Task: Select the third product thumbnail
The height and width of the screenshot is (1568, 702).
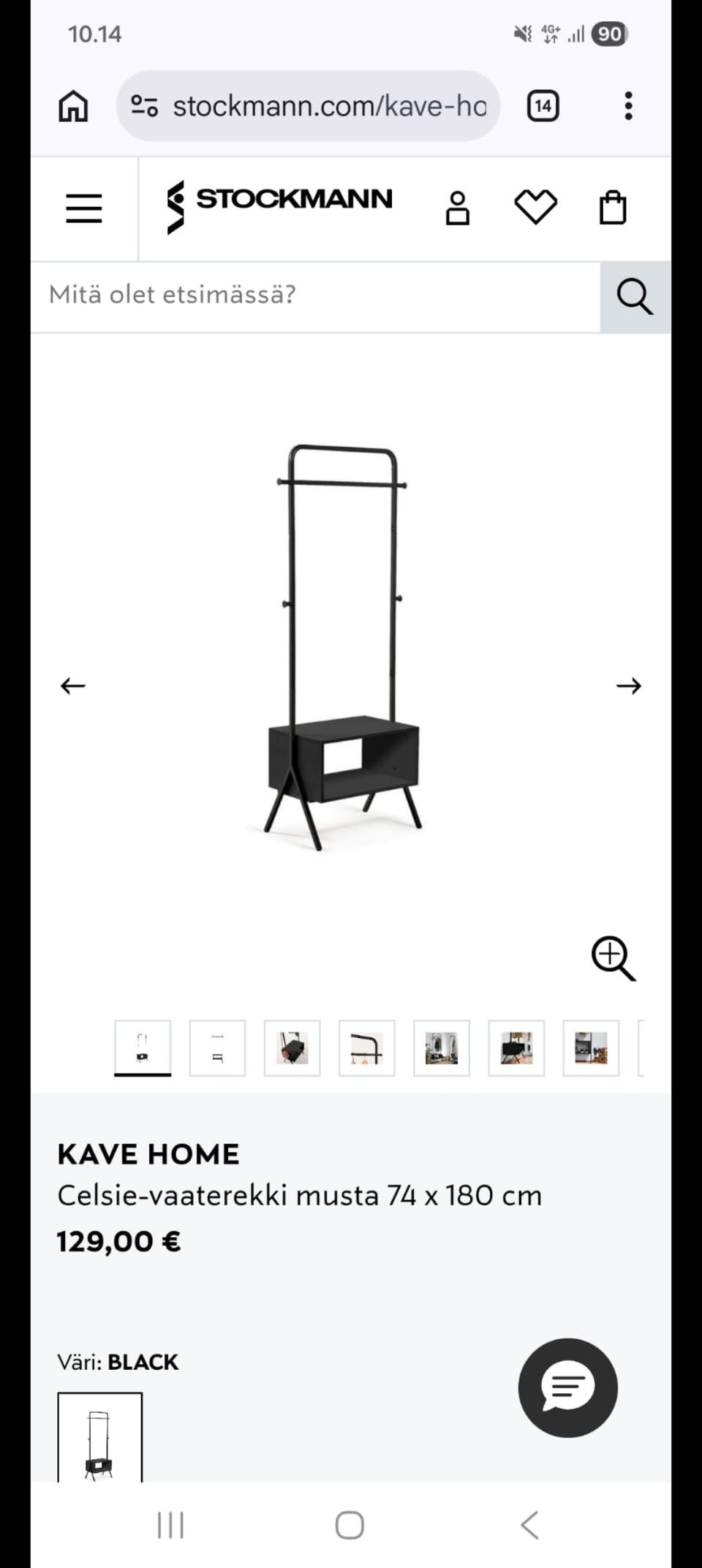Action: tap(292, 1048)
